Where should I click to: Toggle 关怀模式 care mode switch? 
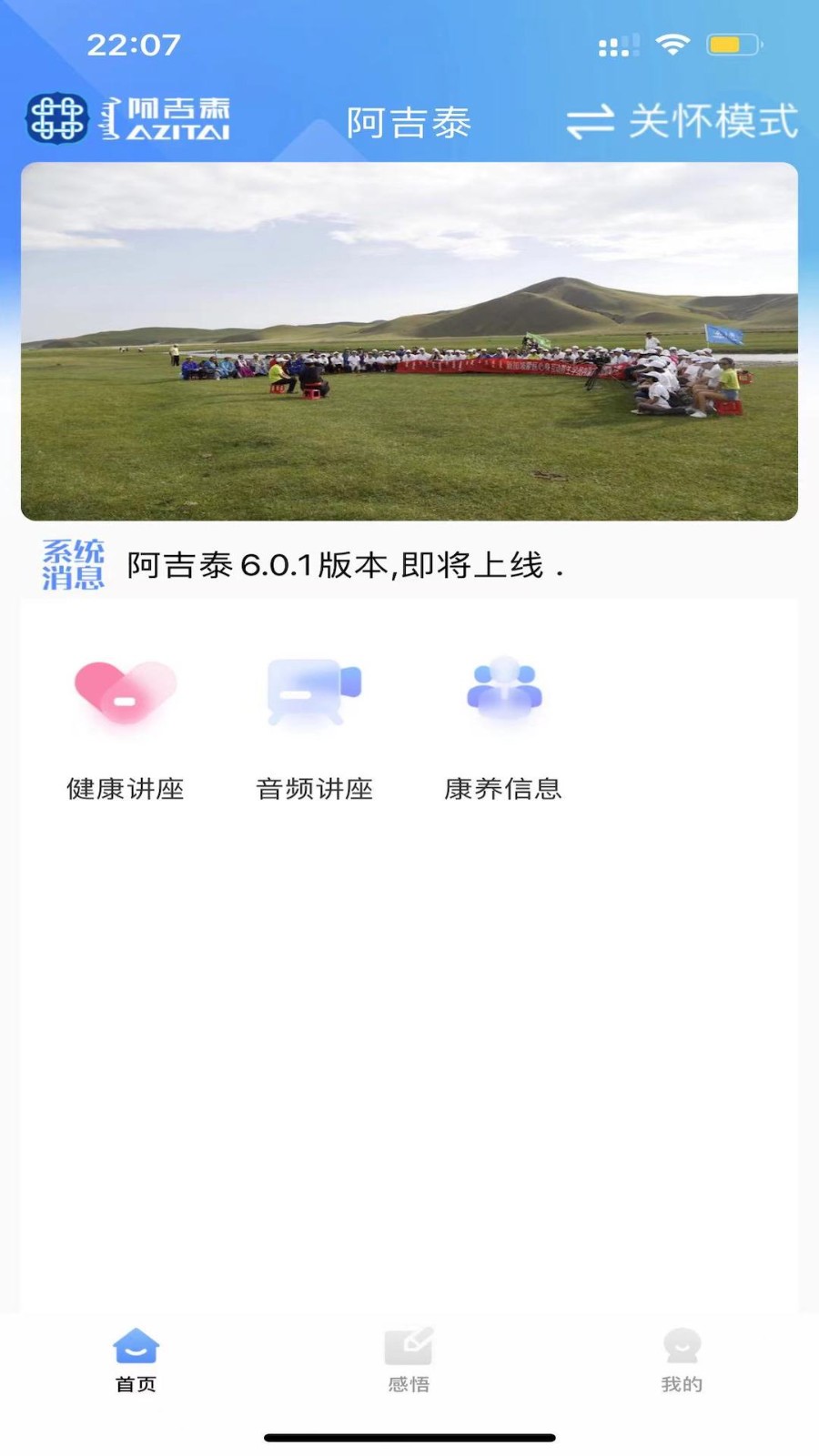click(686, 119)
